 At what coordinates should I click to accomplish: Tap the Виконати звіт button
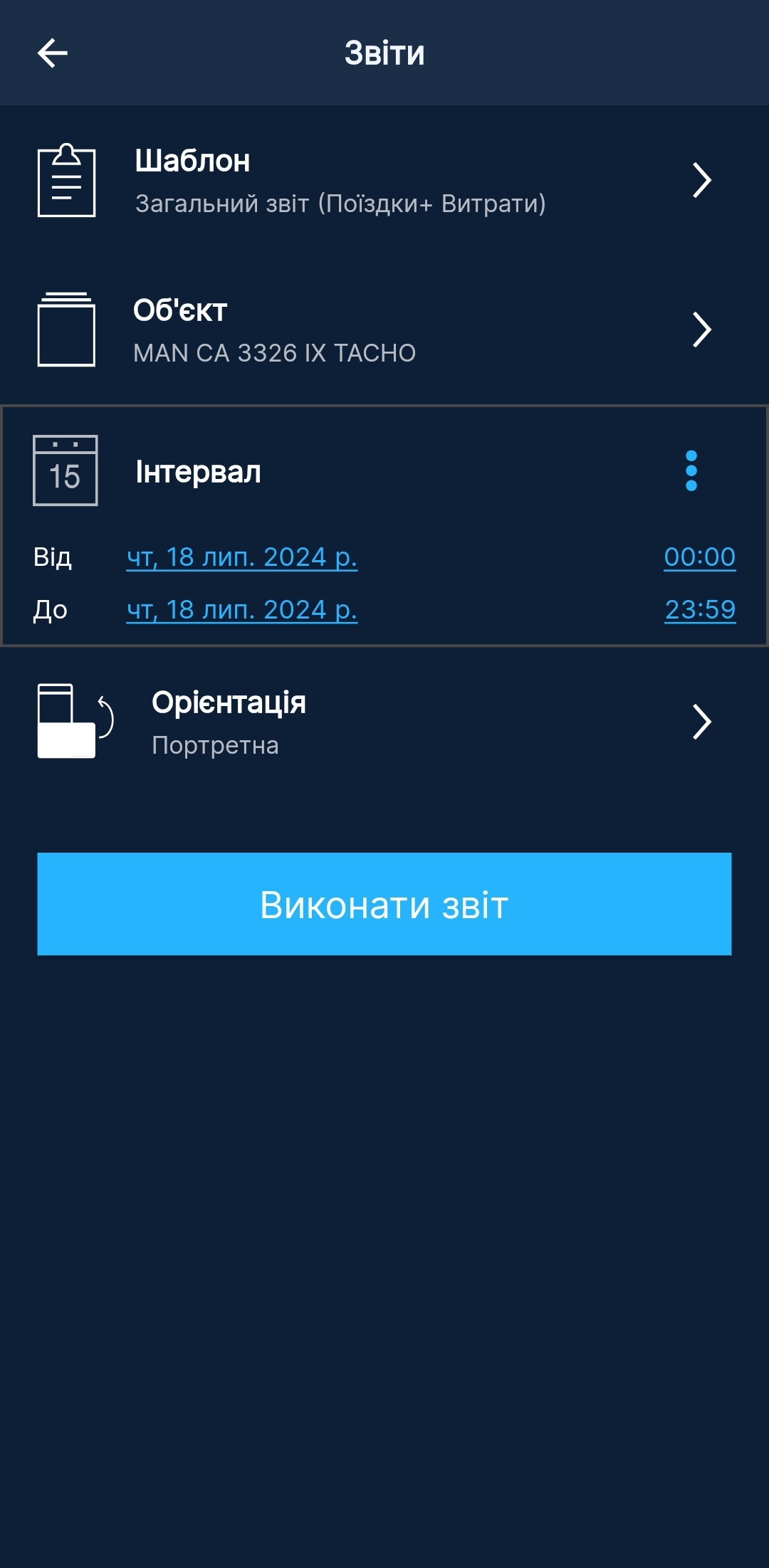(384, 904)
